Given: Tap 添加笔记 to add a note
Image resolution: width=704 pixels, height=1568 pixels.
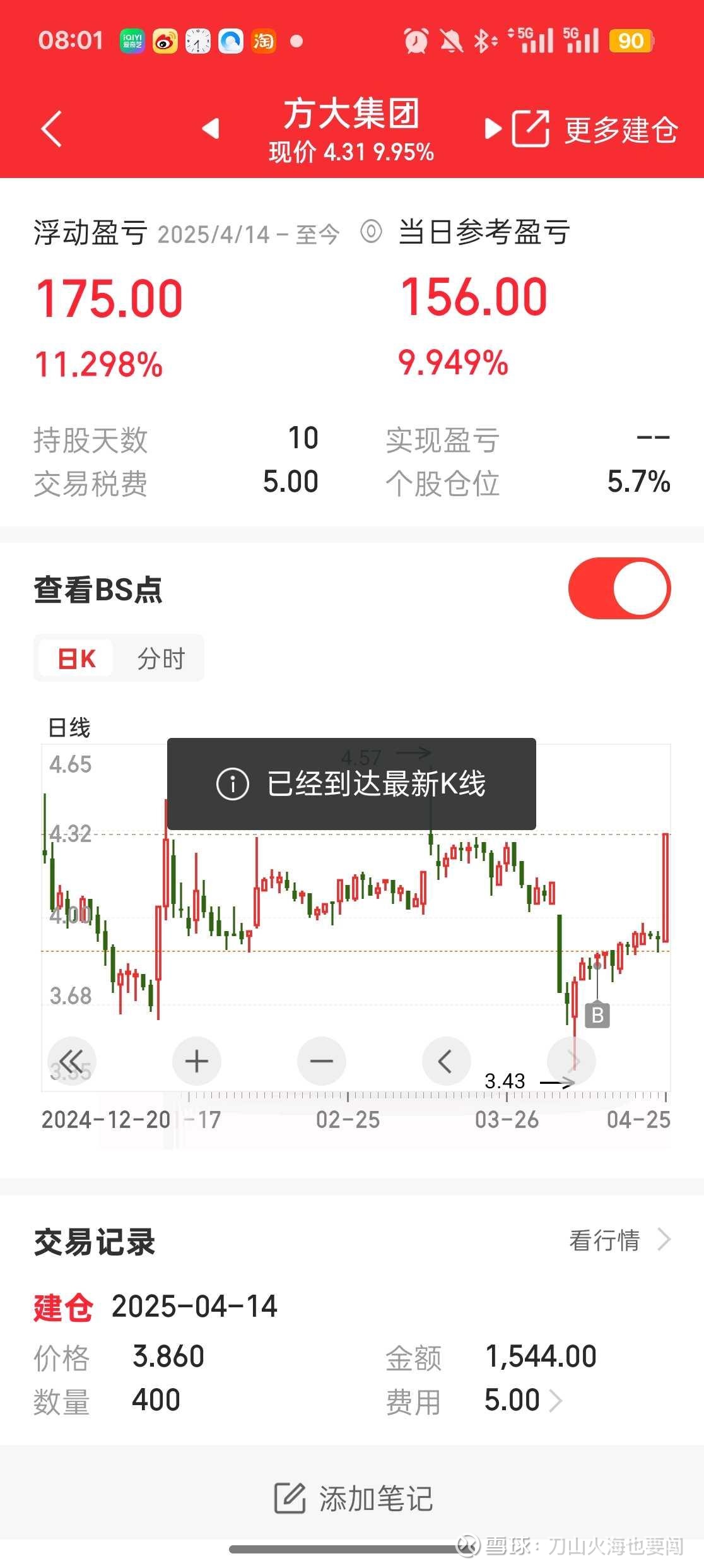Looking at the screenshot, I should click(353, 1499).
